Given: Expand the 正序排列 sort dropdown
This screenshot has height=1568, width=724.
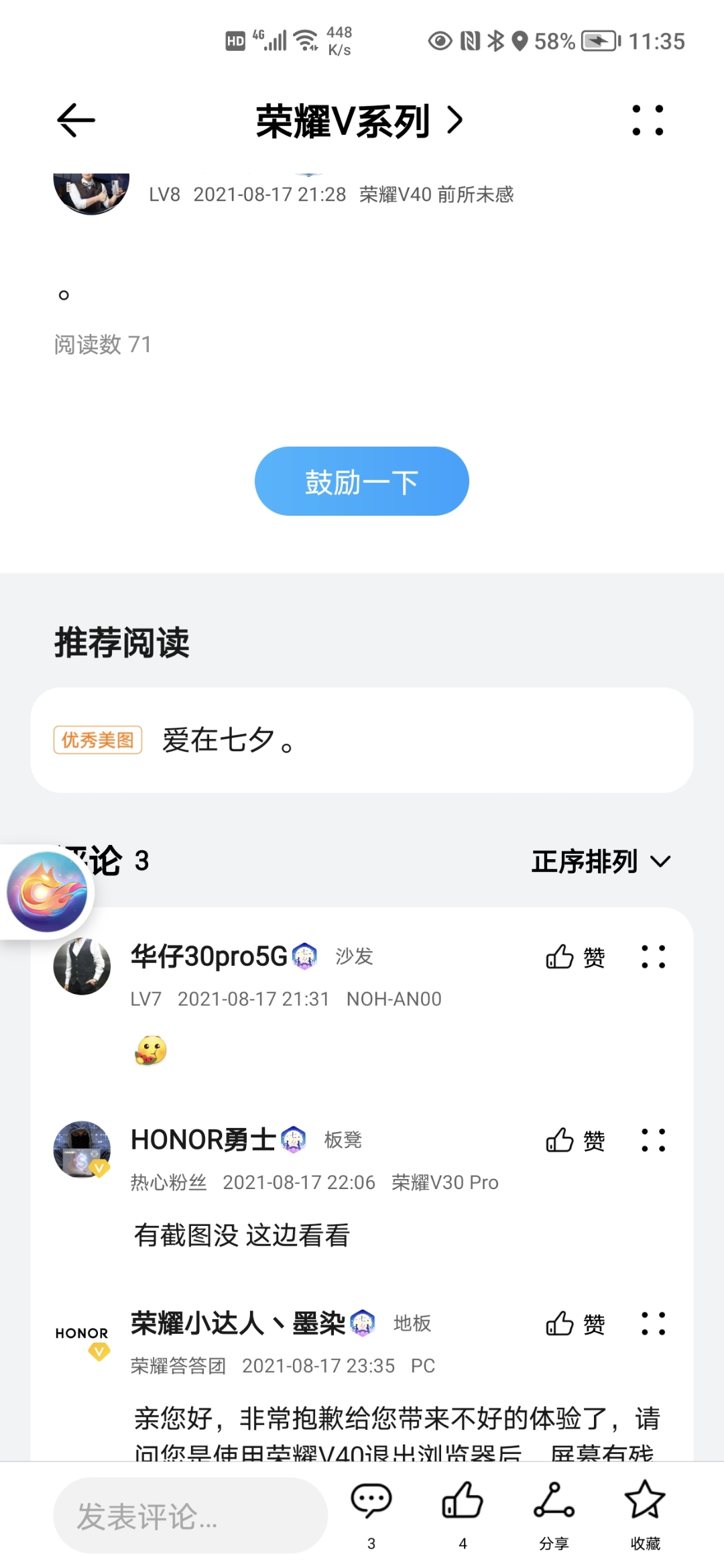Looking at the screenshot, I should (x=601, y=861).
